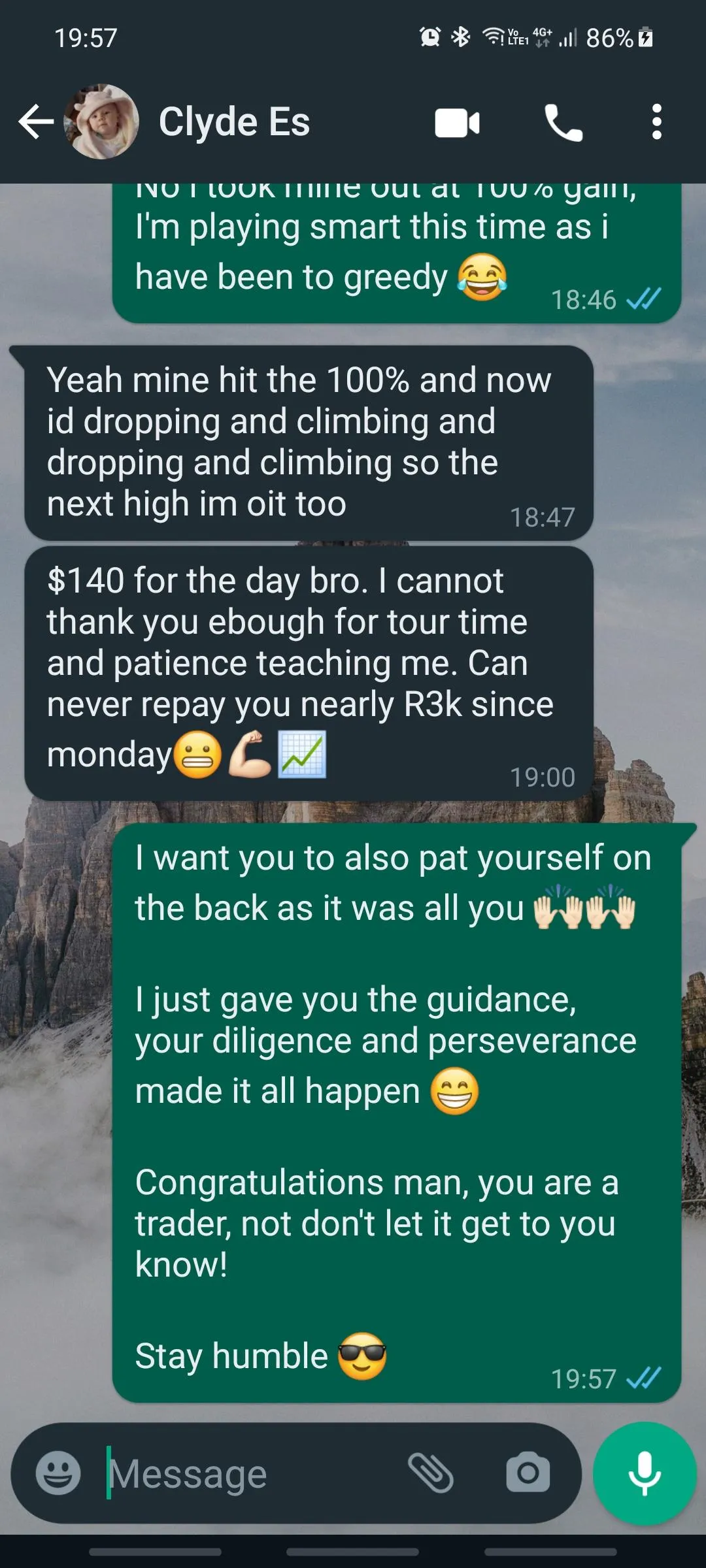This screenshot has width=706, height=1568.
Task: Tap Clyde Es profile picture
Action: point(101,122)
